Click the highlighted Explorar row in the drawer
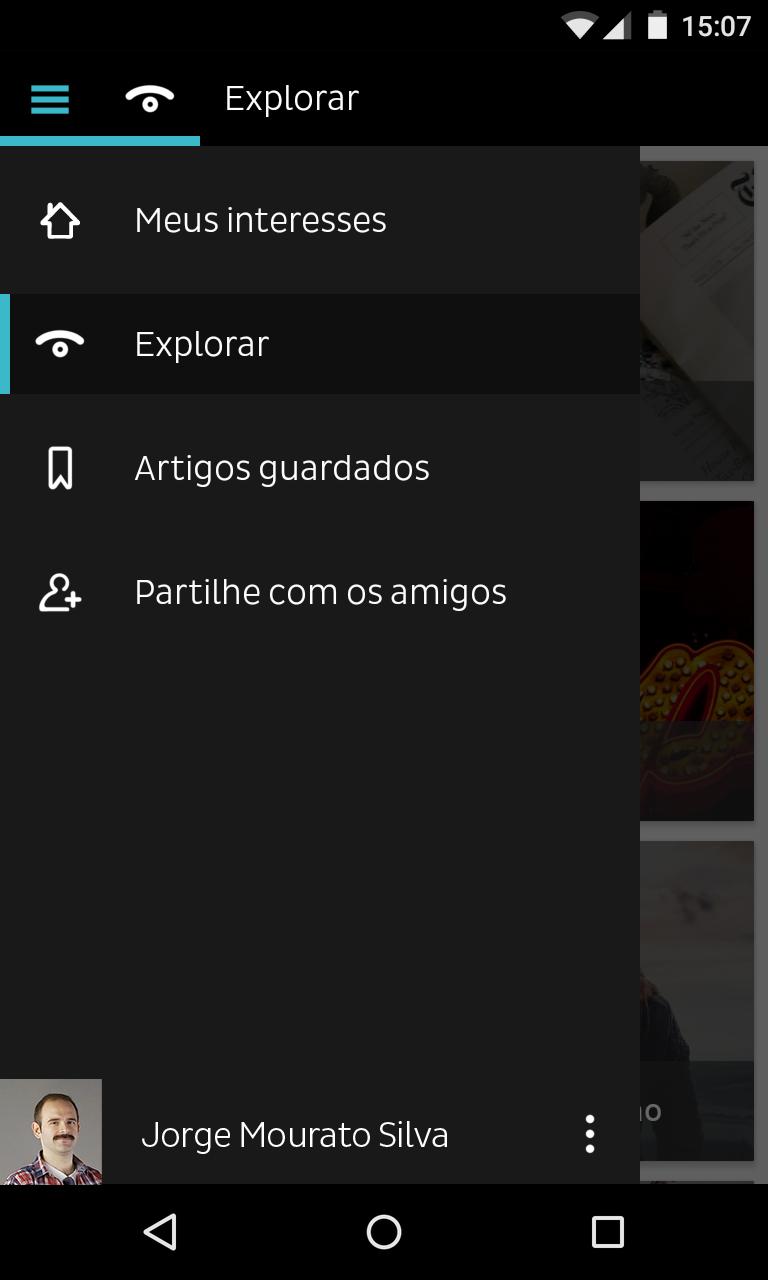Image resolution: width=768 pixels, height=1280 pixels. (x=320, y=344)
